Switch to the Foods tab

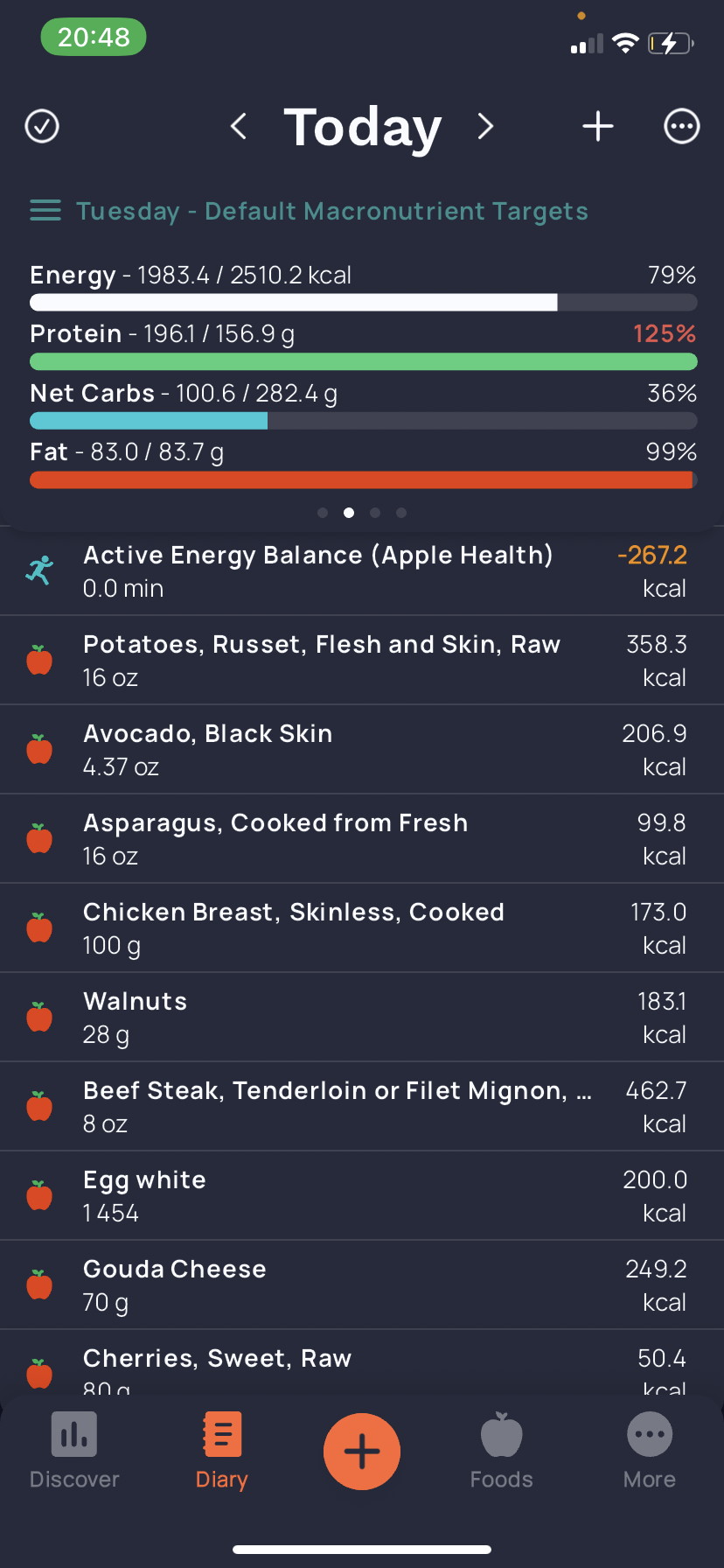501,1451
